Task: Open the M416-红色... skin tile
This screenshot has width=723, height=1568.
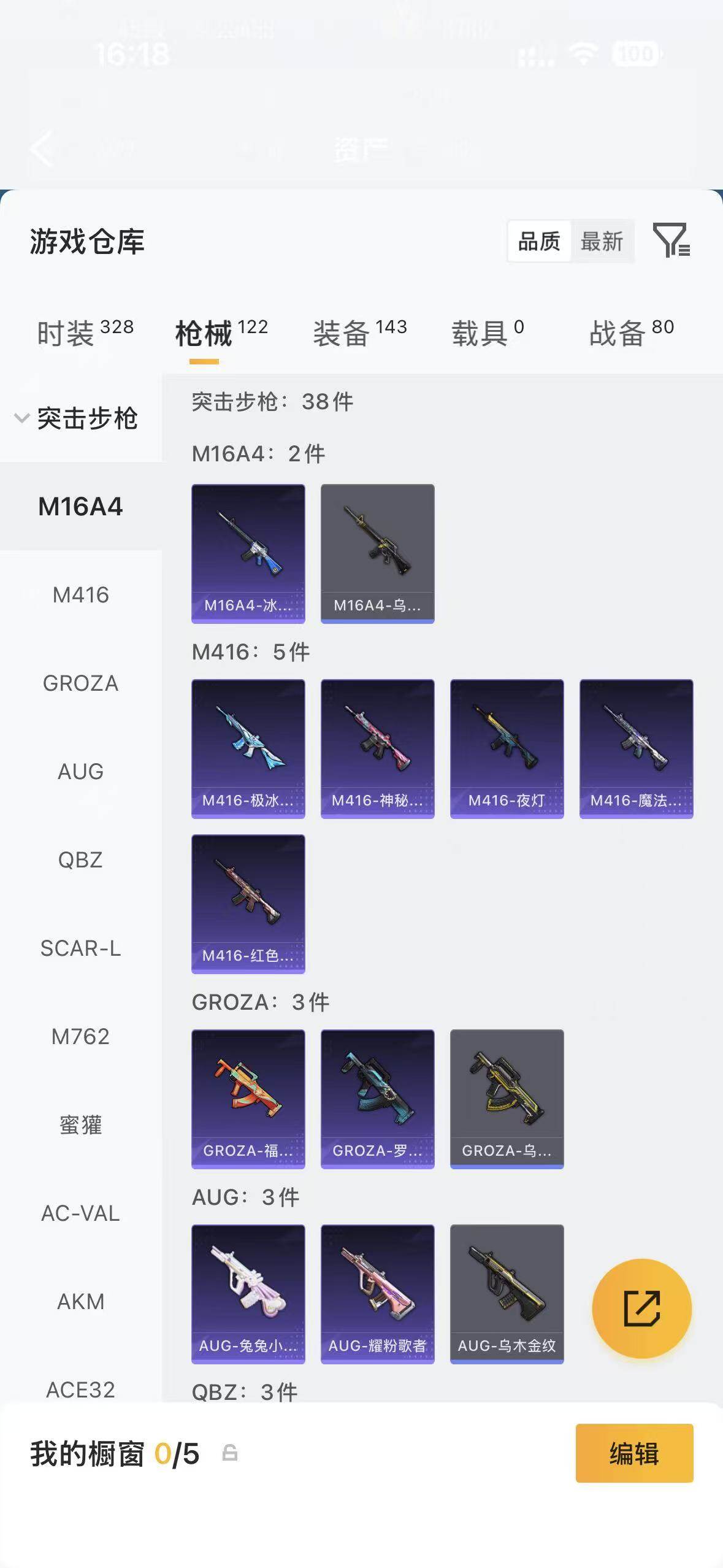Action: click(248, 904)
